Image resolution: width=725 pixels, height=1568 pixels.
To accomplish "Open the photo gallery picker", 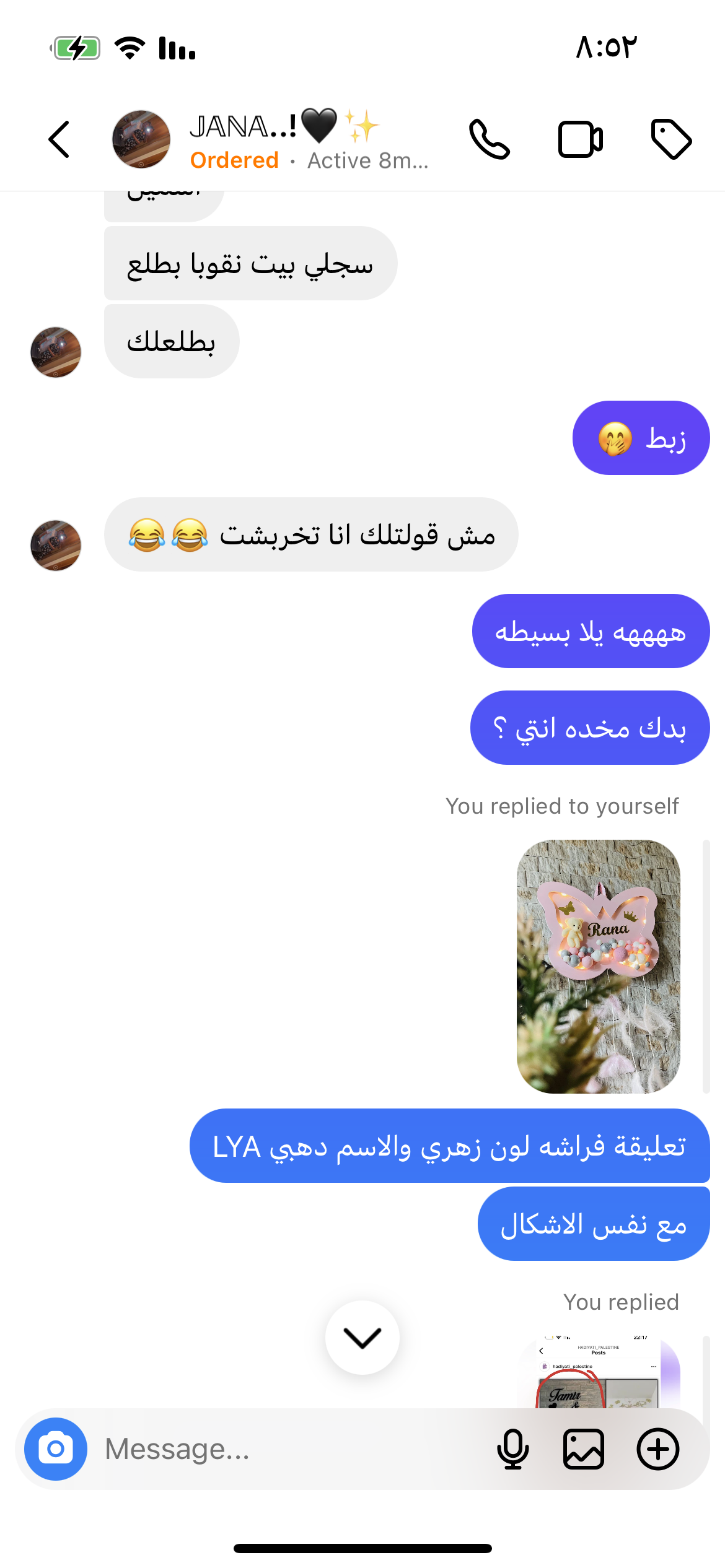I will [584, 1449].
